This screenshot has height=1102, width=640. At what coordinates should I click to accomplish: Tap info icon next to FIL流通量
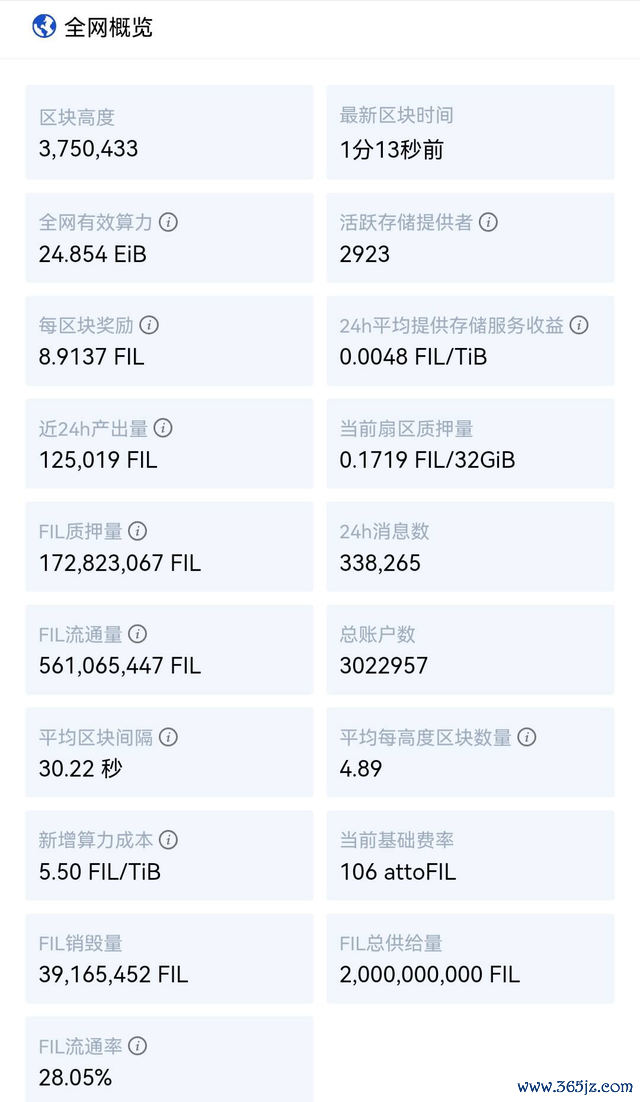click(138, 634)
